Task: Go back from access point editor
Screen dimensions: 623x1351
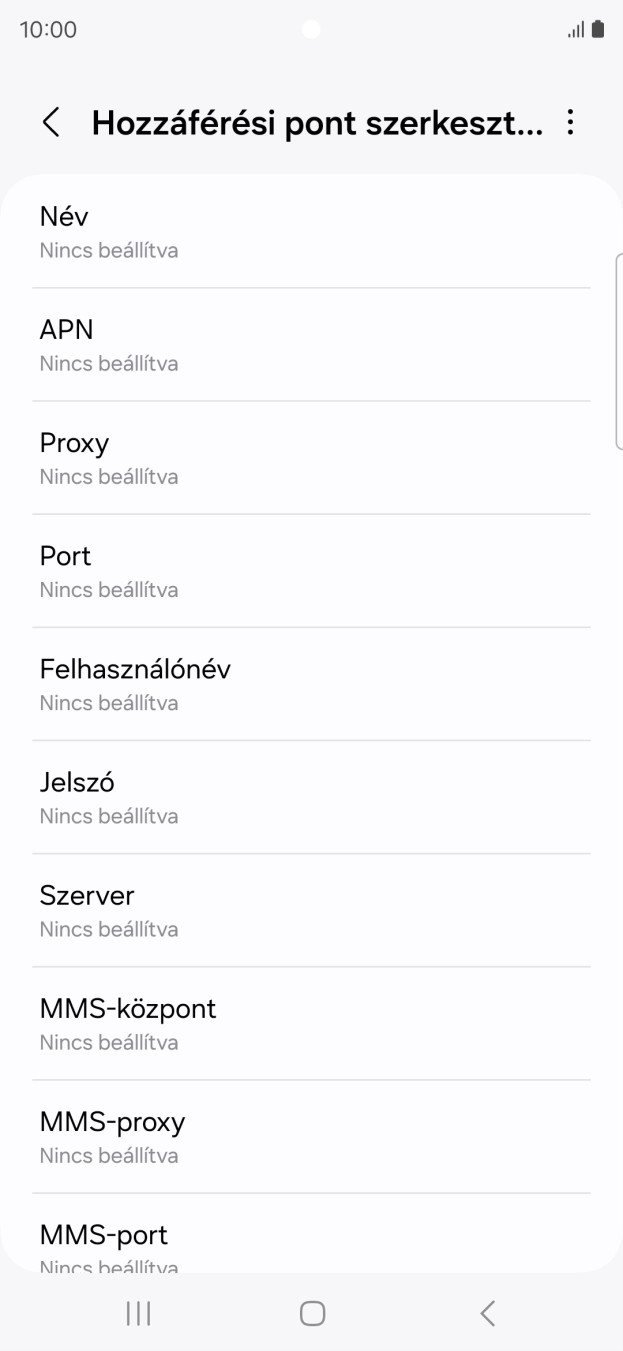Action: tap(51, 123)
